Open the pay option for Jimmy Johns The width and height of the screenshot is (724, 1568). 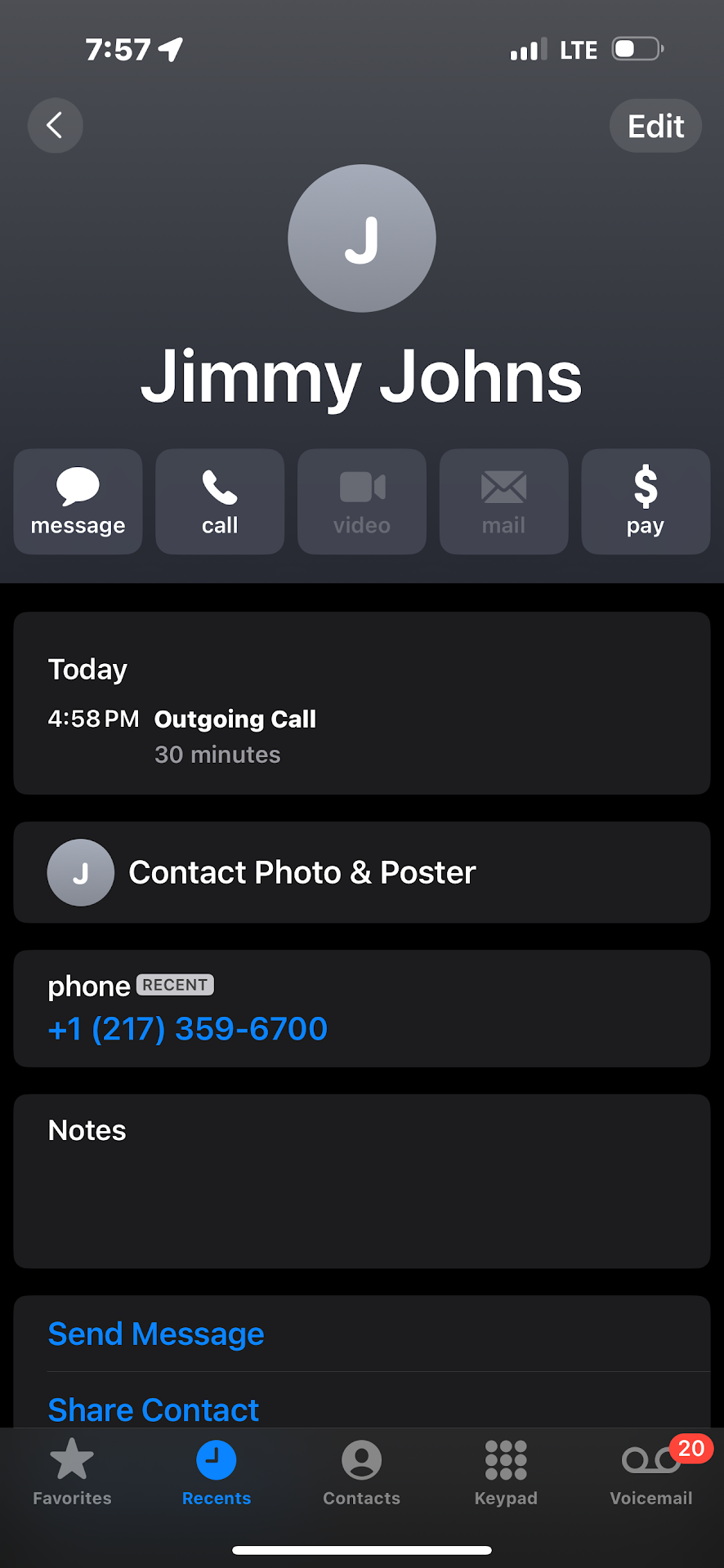645,501
